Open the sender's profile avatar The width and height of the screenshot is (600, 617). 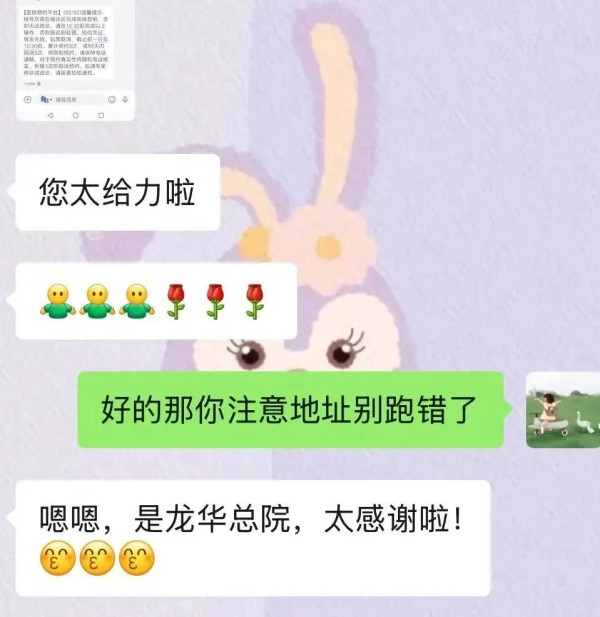(x=562, y=410)
